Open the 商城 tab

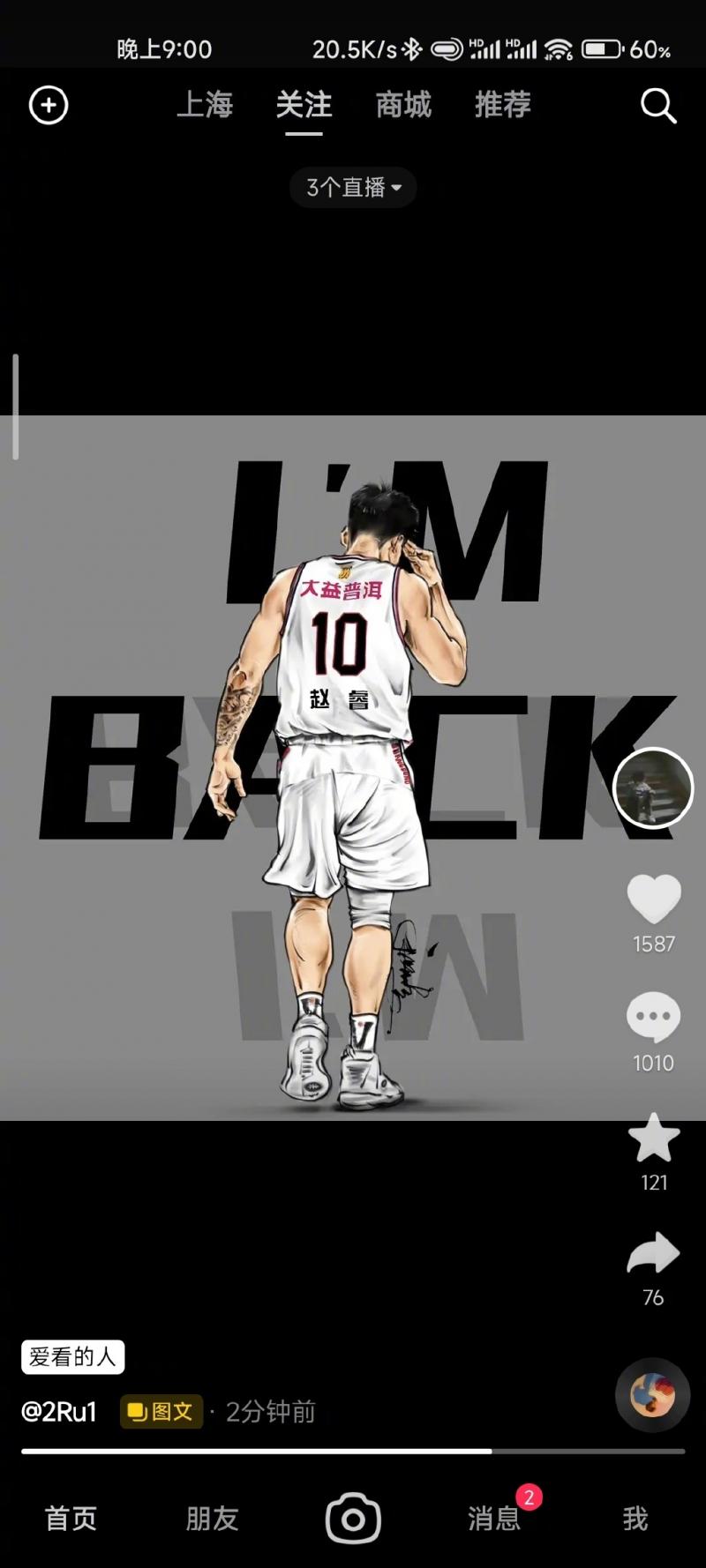coord(403,105)
